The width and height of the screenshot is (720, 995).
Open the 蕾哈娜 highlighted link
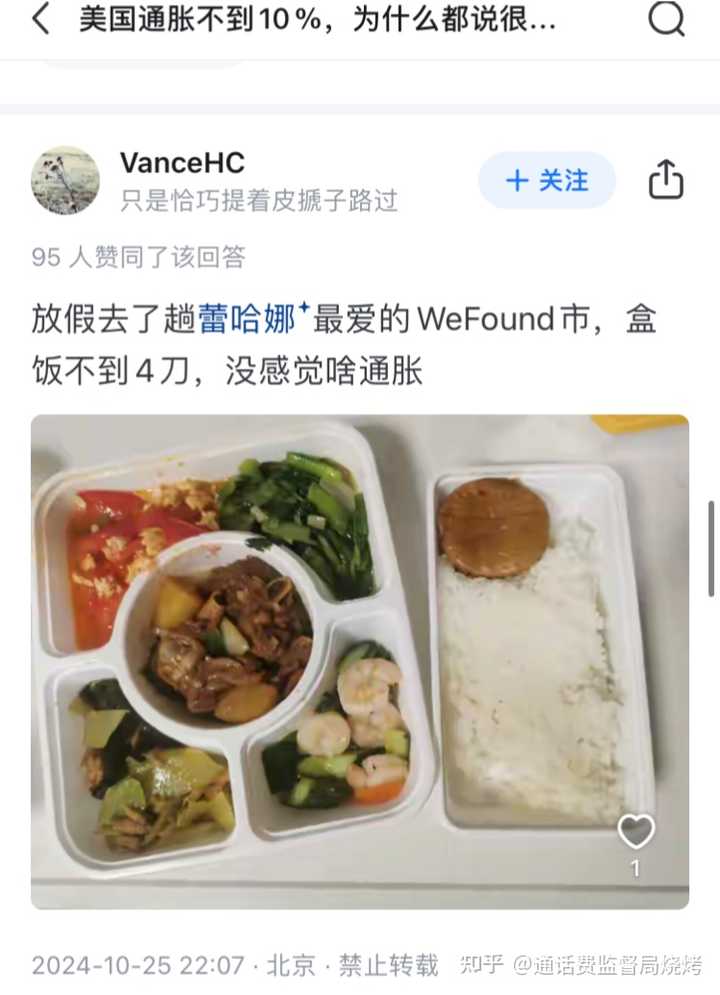247,321
